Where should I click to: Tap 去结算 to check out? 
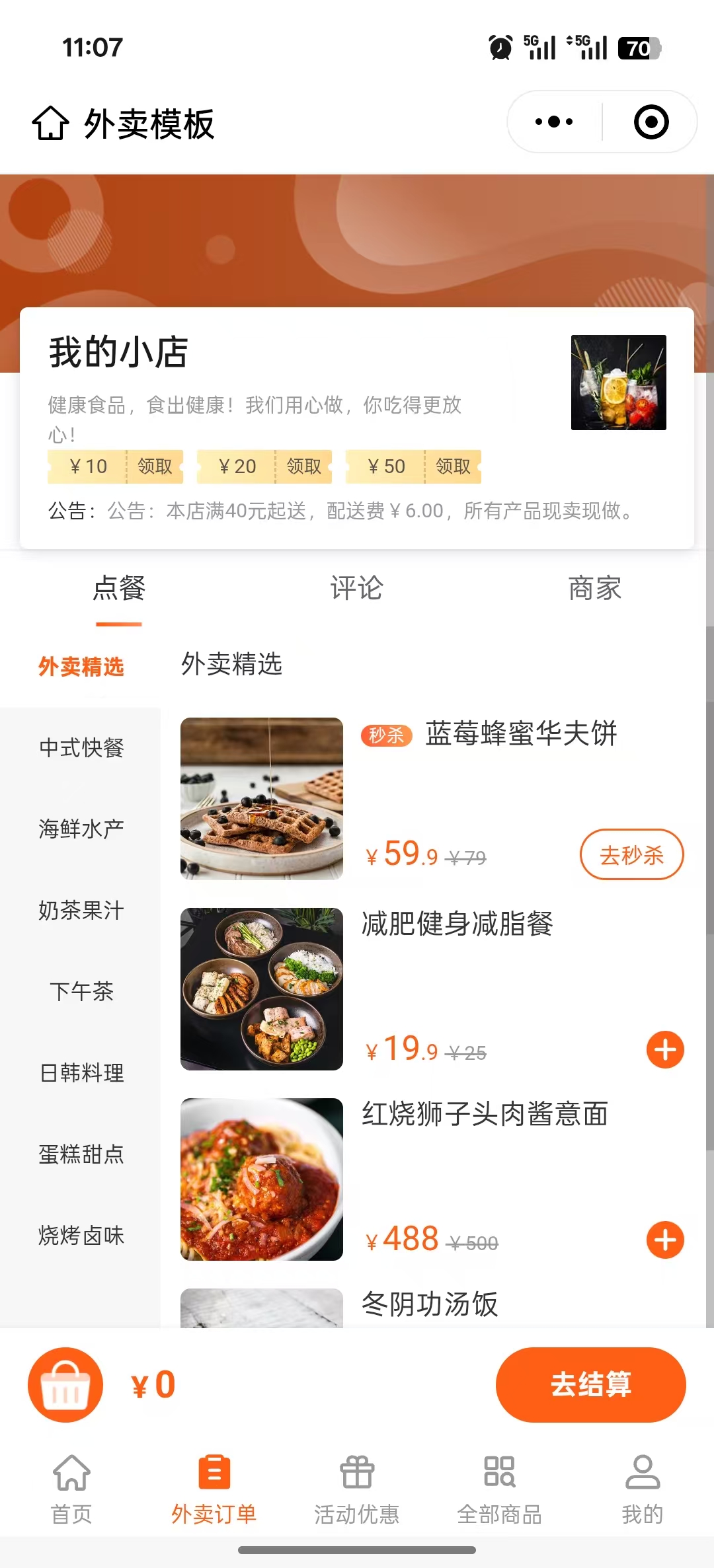[590, 1384]
